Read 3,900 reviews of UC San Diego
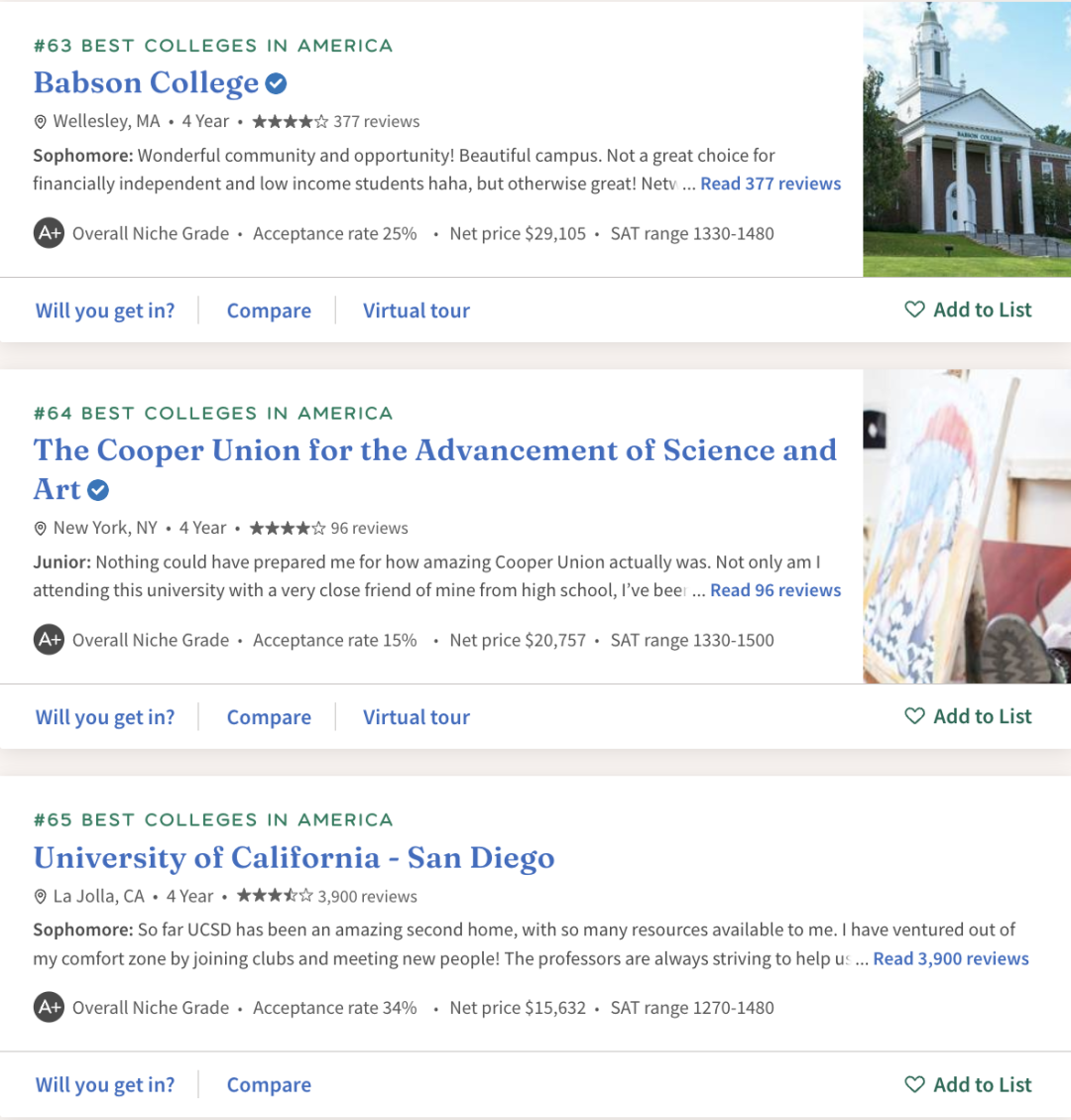Image resolution: width=1071 pixels, height=1120 pixels. (x=951, y=958)
